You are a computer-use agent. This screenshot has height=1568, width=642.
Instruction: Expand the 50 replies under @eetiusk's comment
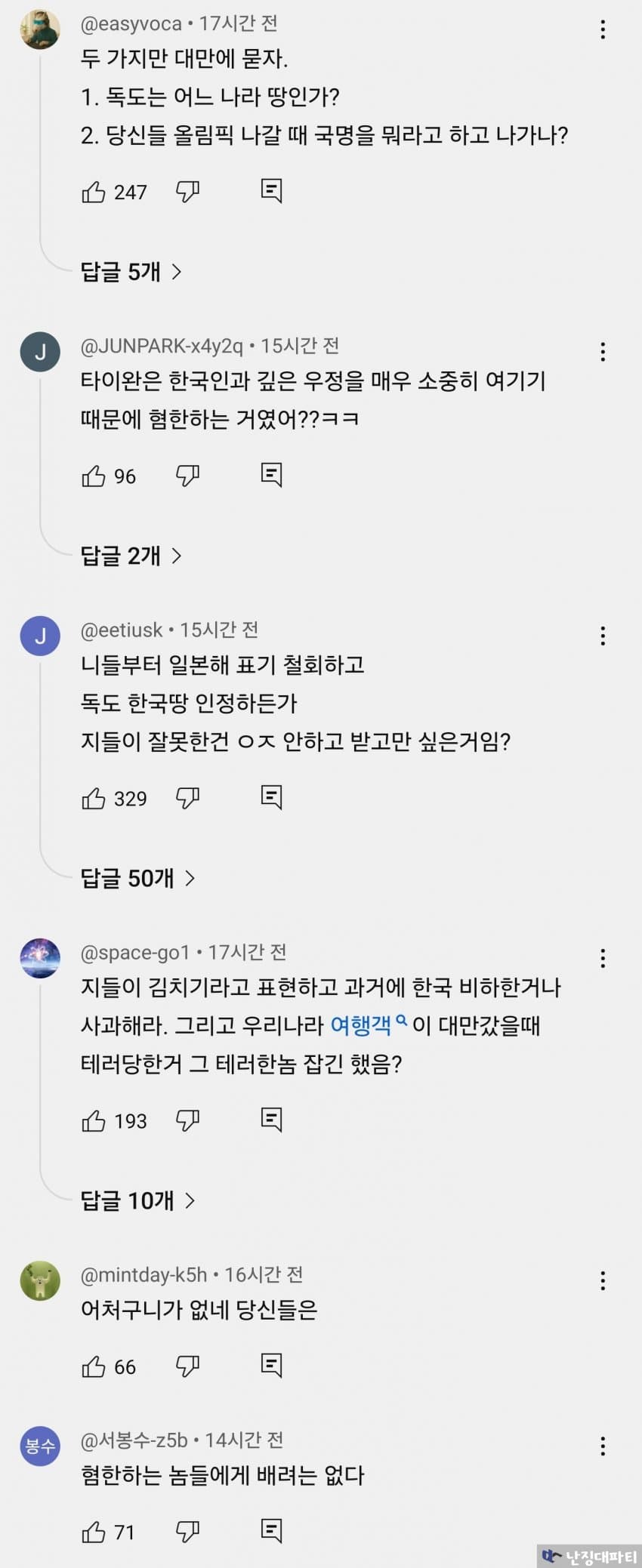point(137,878)
